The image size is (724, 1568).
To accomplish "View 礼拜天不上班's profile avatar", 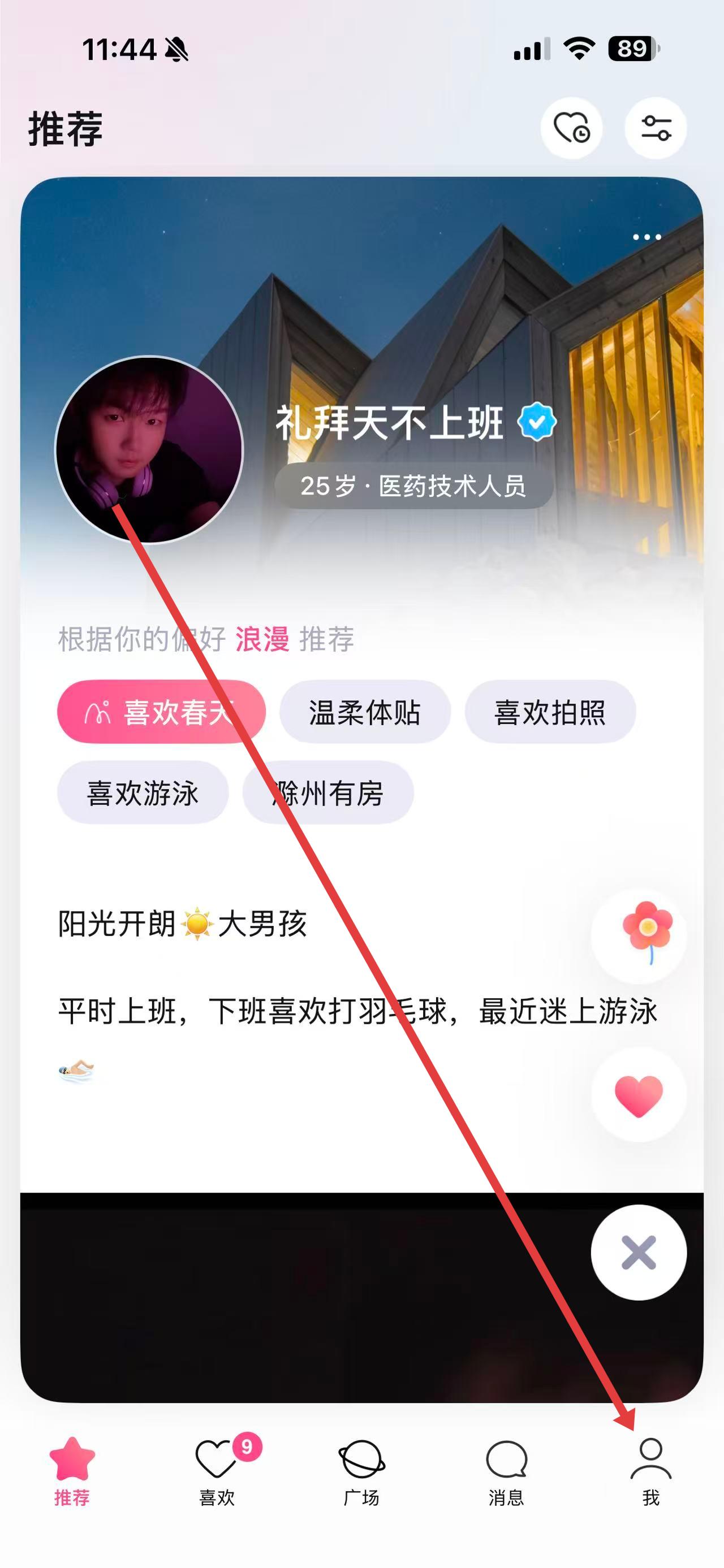I will click(149, 449).
